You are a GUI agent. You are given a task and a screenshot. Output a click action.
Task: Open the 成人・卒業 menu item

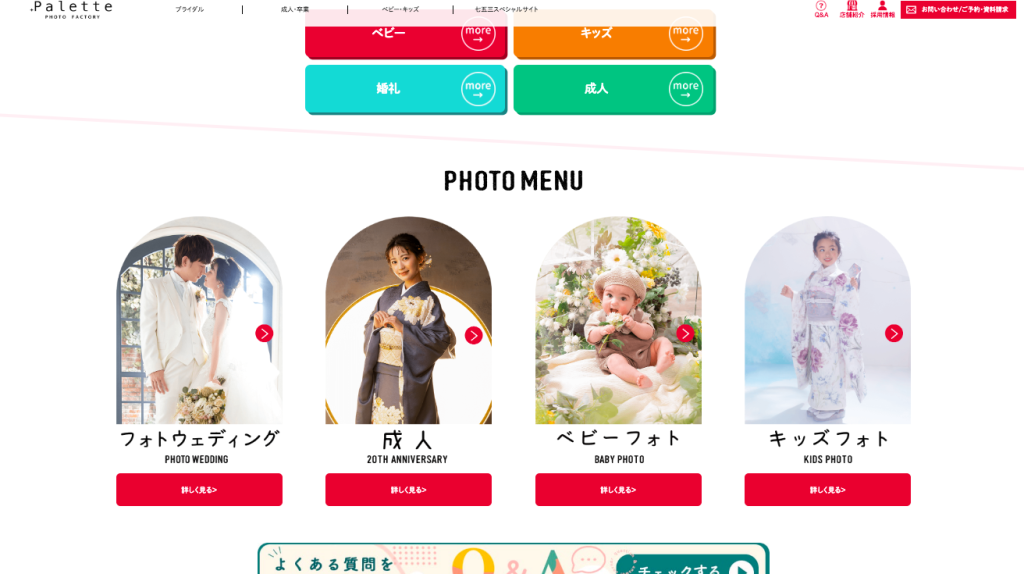point(295,9)
